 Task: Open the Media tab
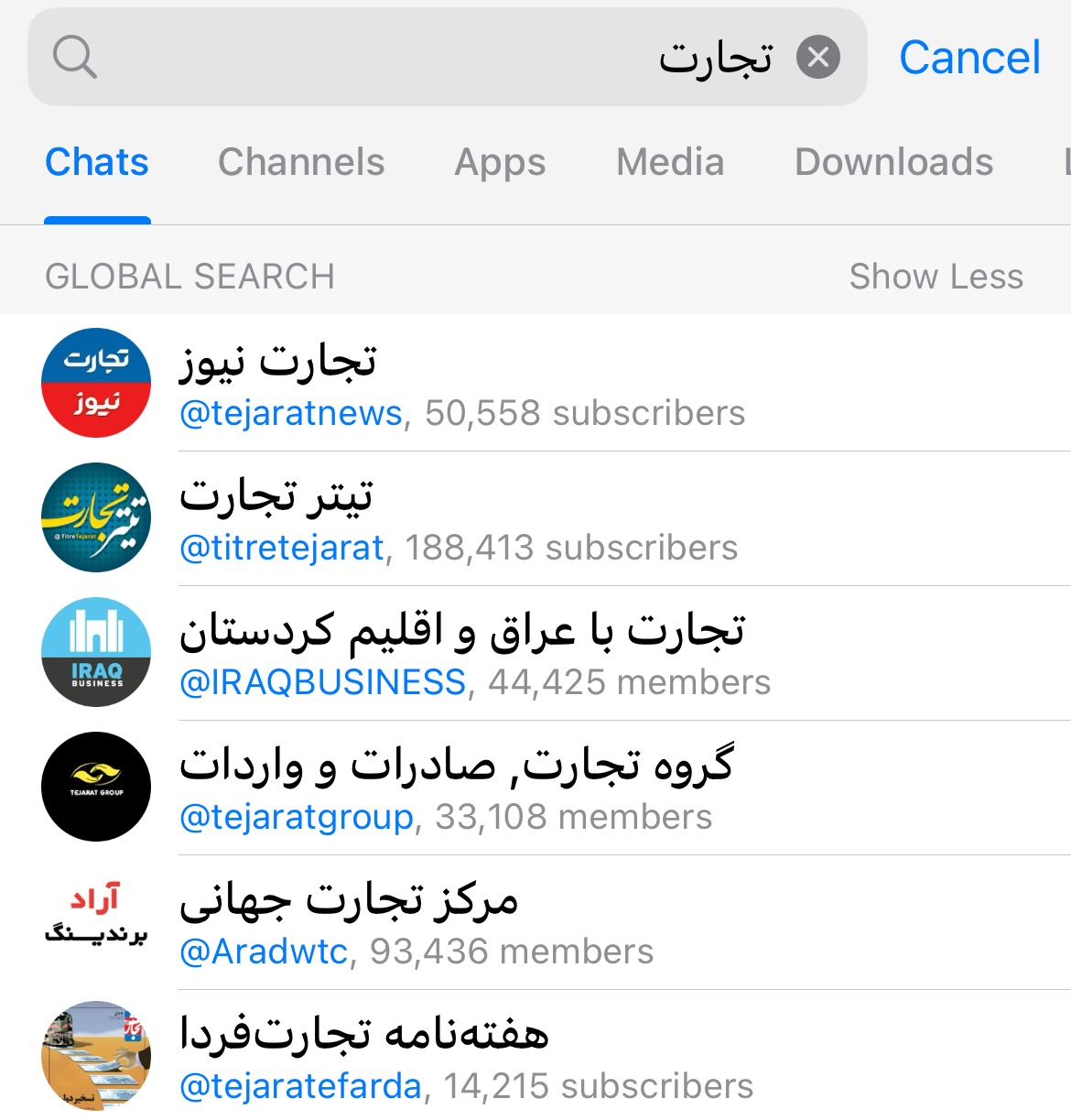coord(670,162)
